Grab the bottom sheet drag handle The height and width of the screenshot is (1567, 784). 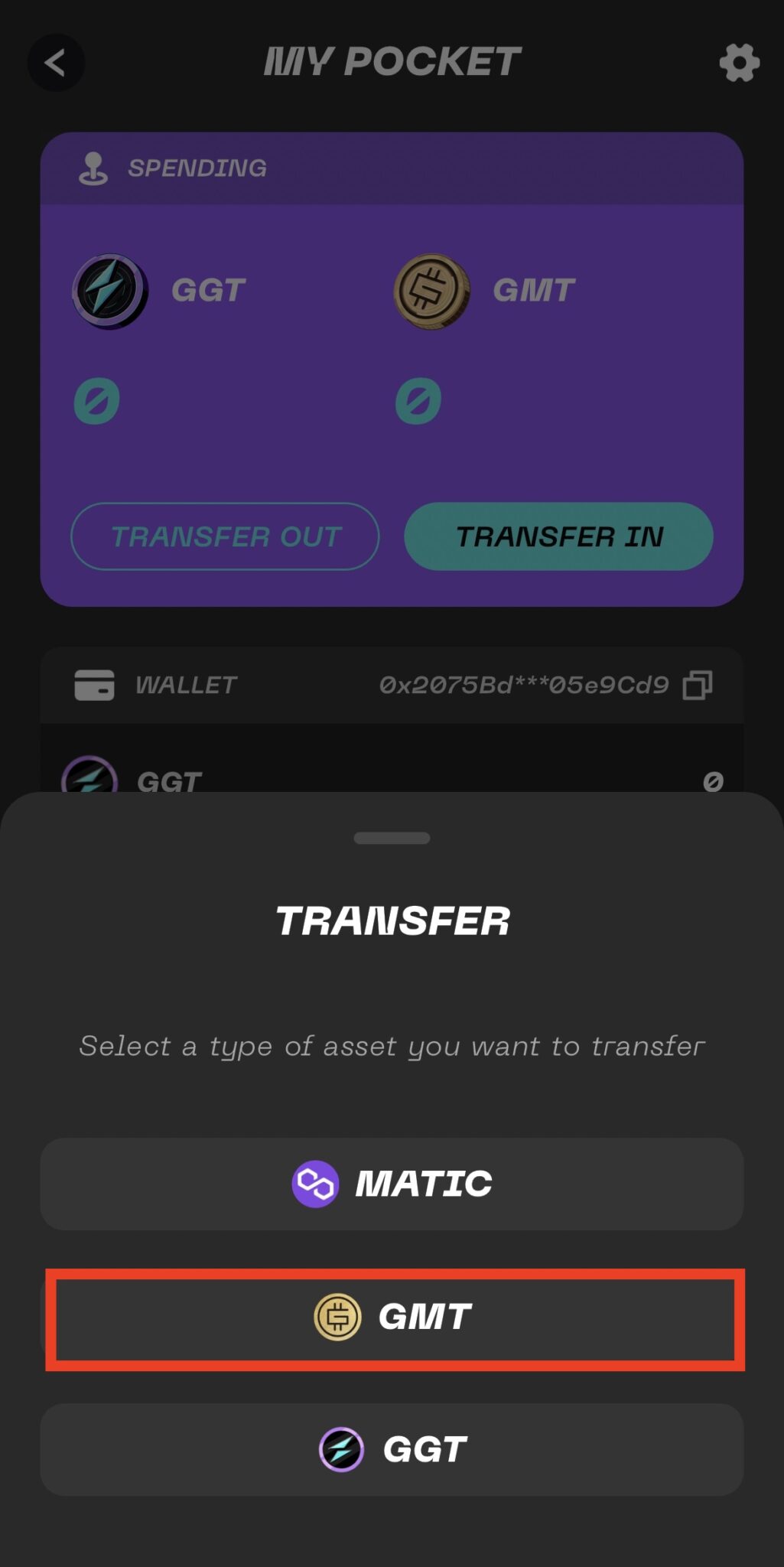click(x=392, y=837)
